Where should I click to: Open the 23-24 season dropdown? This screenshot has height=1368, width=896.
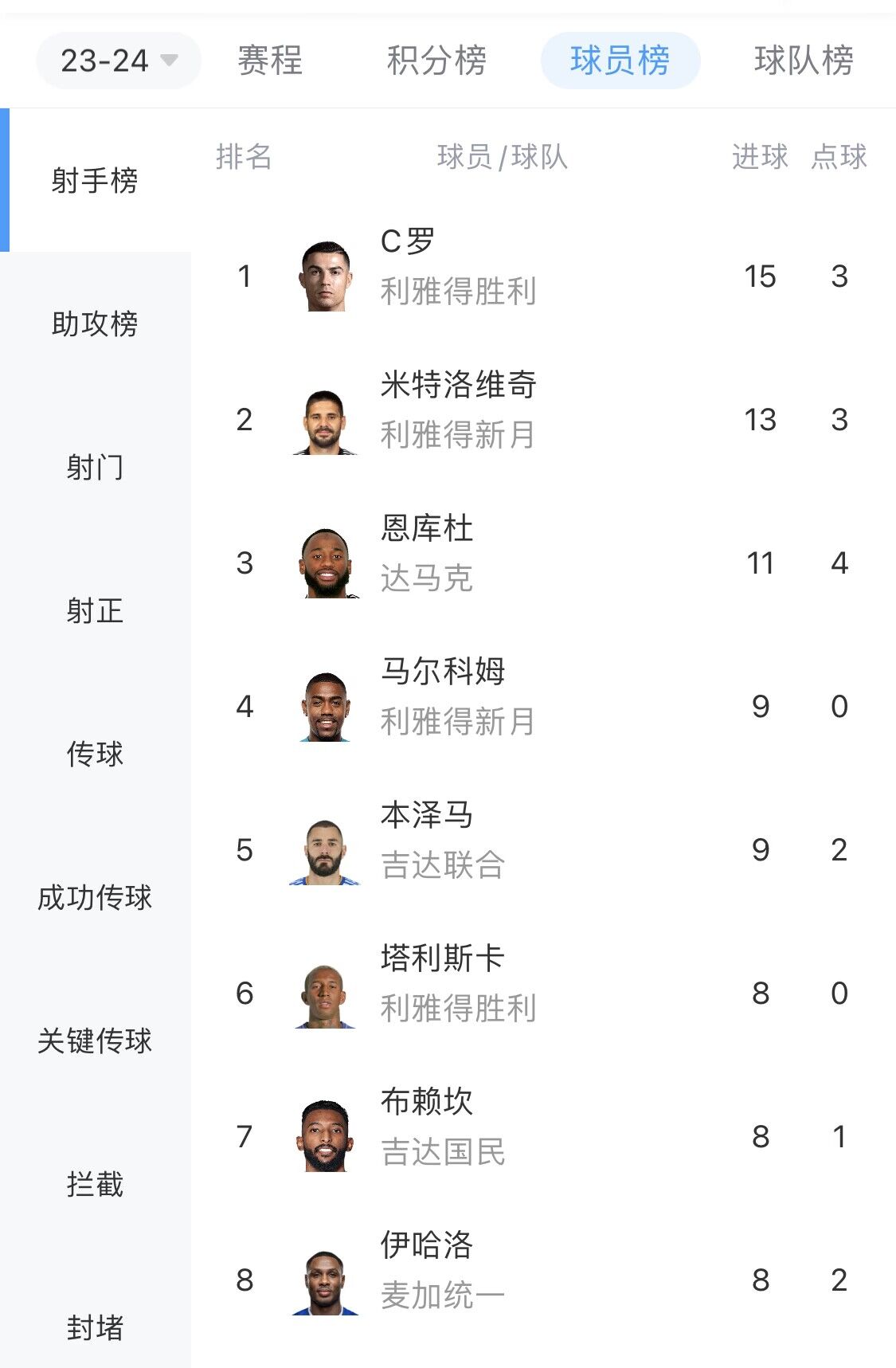click(119, 61)
